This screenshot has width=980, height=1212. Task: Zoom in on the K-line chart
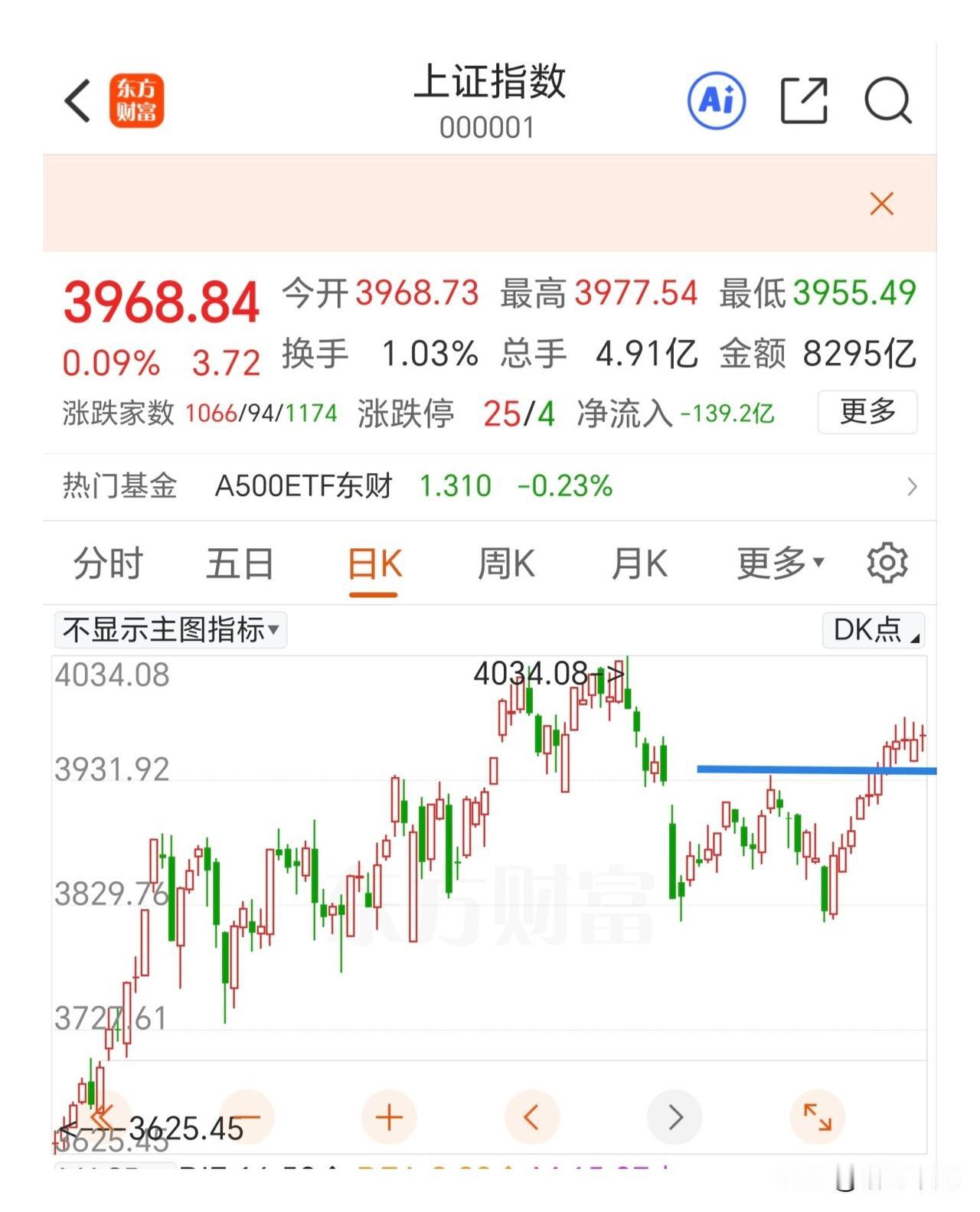[389, 1117]
